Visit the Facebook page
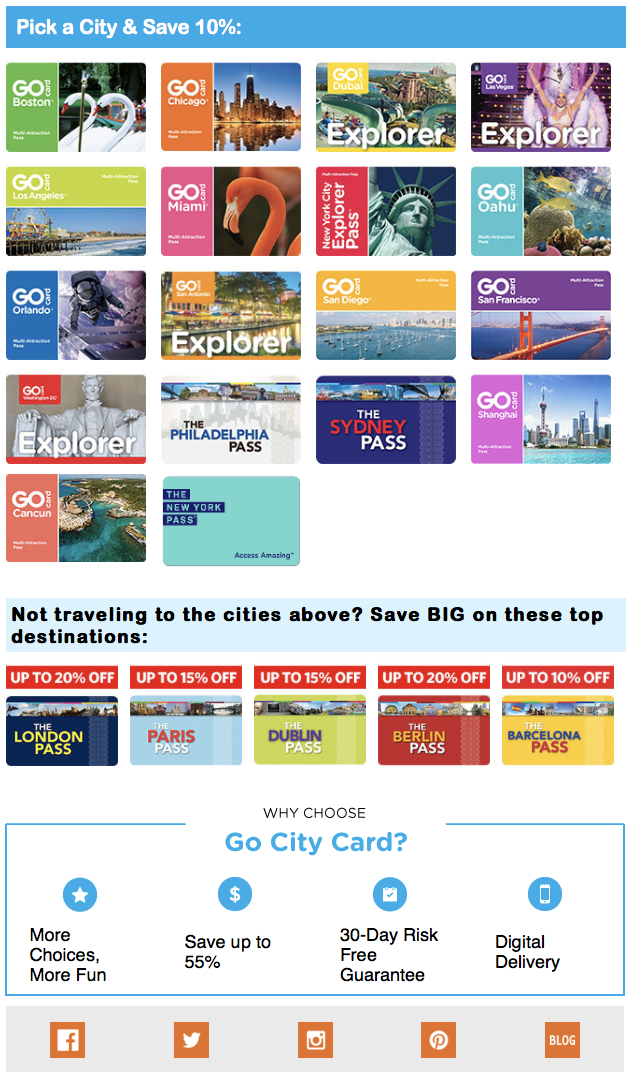The height and width of the screenshot is (1080, 630). [x=67, y=1040]
